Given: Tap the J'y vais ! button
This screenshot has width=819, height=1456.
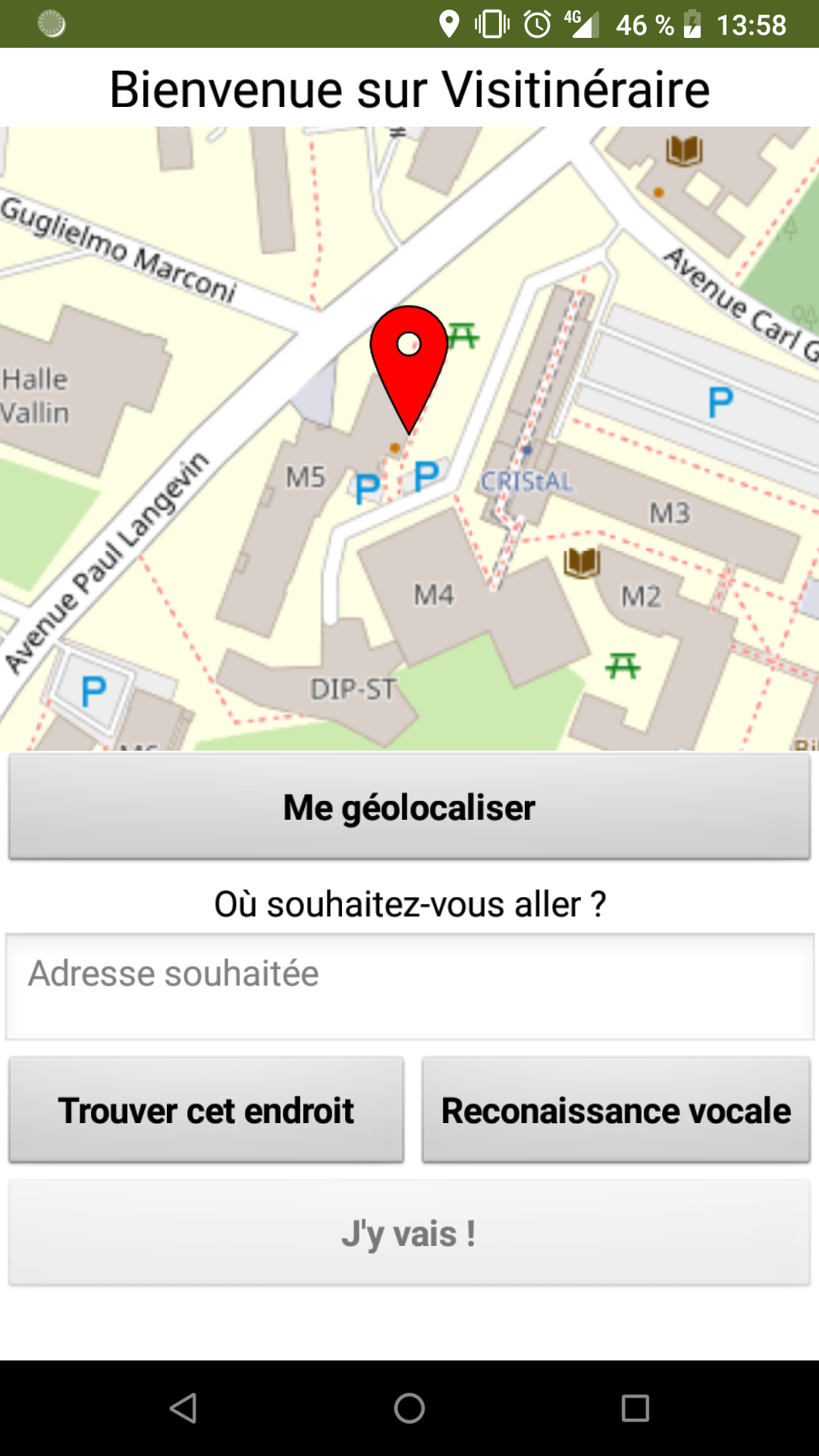Looking at the screenshot, I should point(409,1233).
